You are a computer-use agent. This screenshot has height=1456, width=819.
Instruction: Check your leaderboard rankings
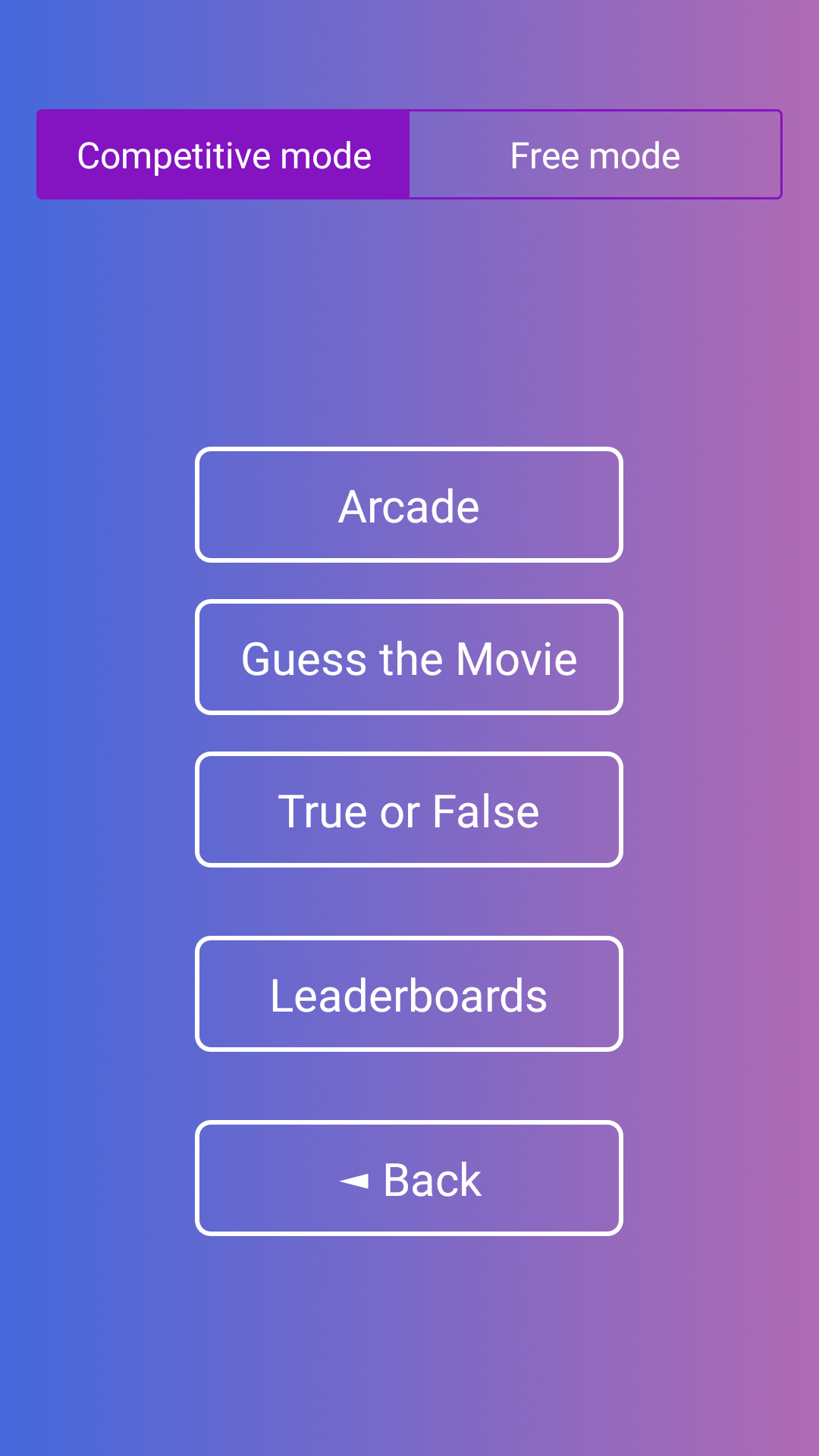409,994
